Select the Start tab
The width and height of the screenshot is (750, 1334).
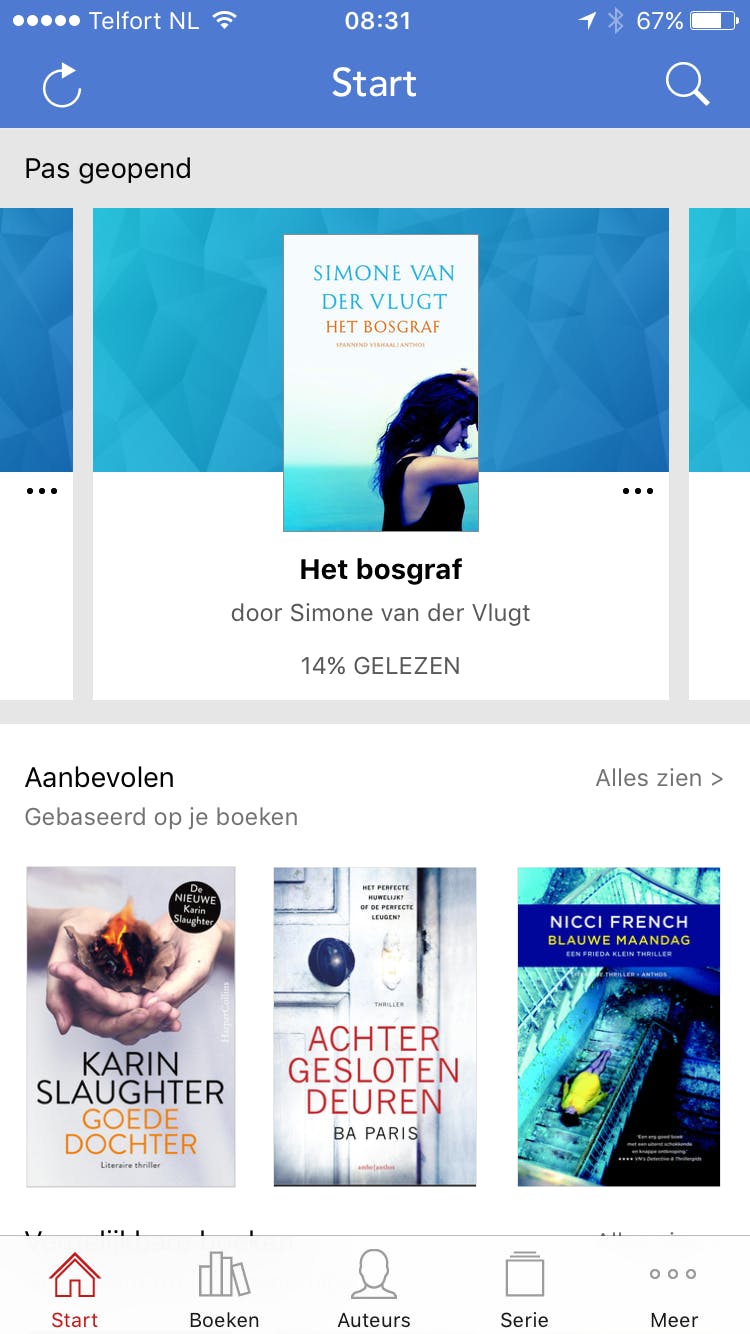click(x=75, y=1290)
